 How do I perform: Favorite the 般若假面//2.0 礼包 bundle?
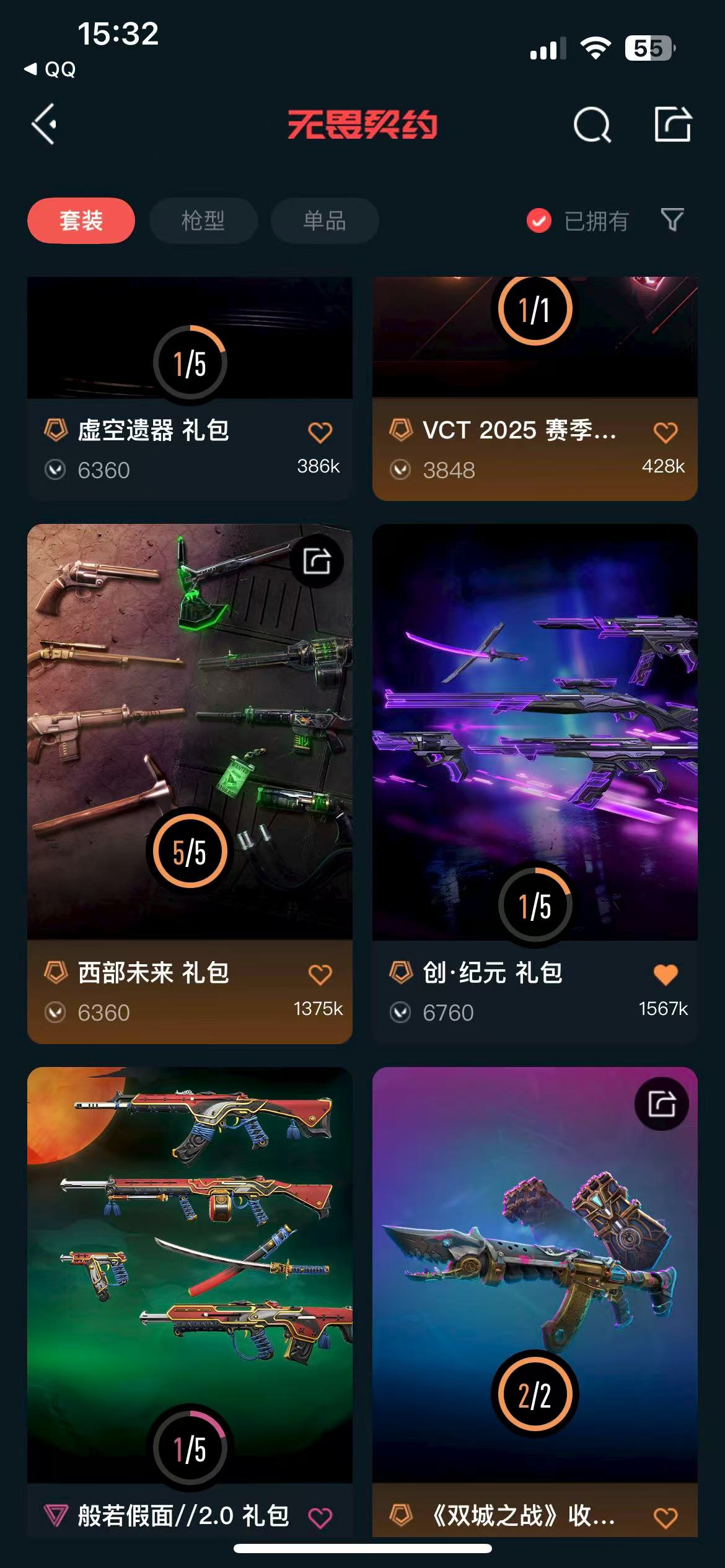pos(320,1517)
